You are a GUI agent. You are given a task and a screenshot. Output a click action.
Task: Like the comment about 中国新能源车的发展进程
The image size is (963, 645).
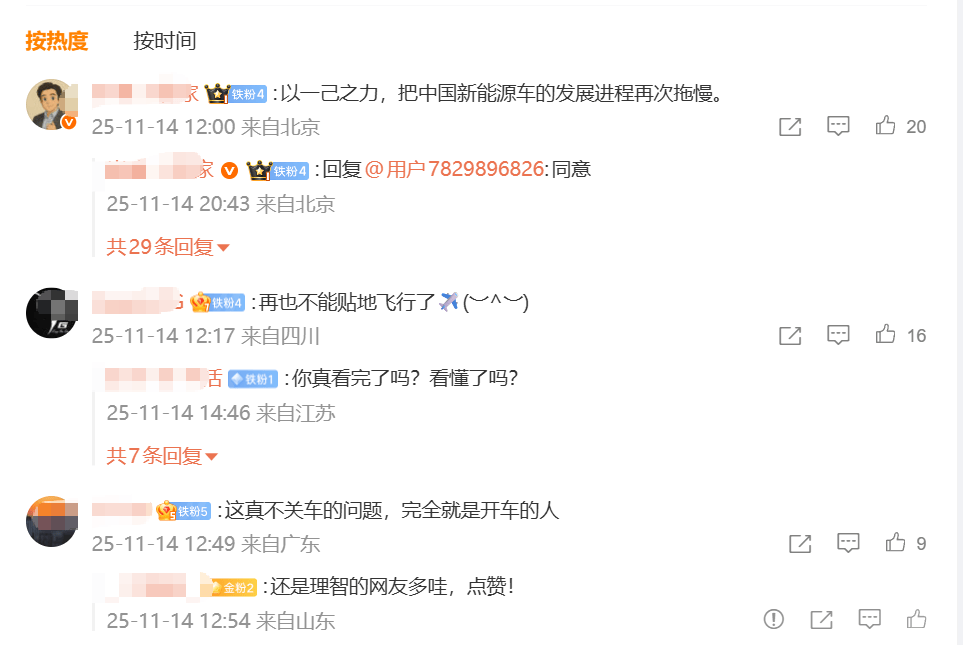click(885, 126)
